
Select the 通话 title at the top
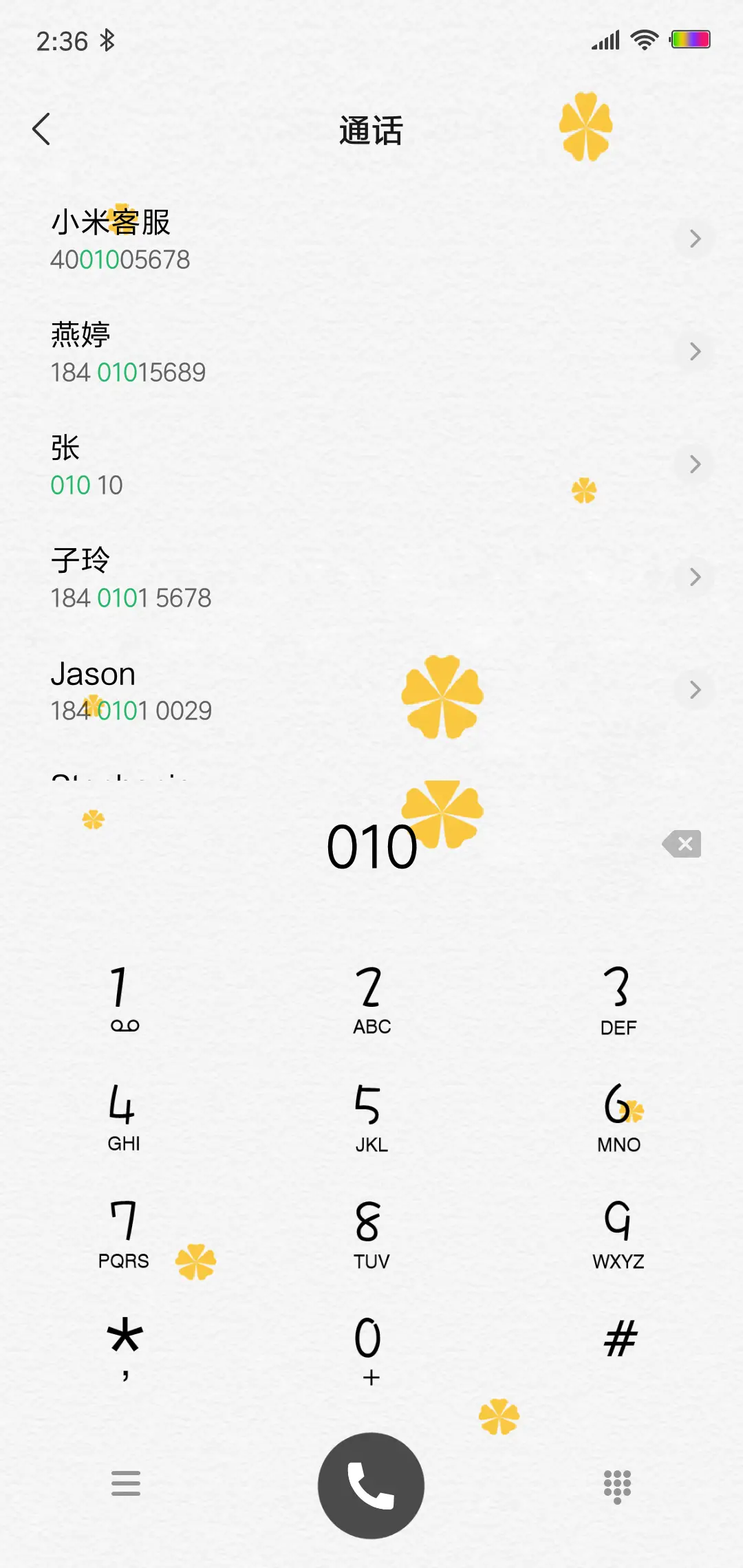(x=370, y=131)
